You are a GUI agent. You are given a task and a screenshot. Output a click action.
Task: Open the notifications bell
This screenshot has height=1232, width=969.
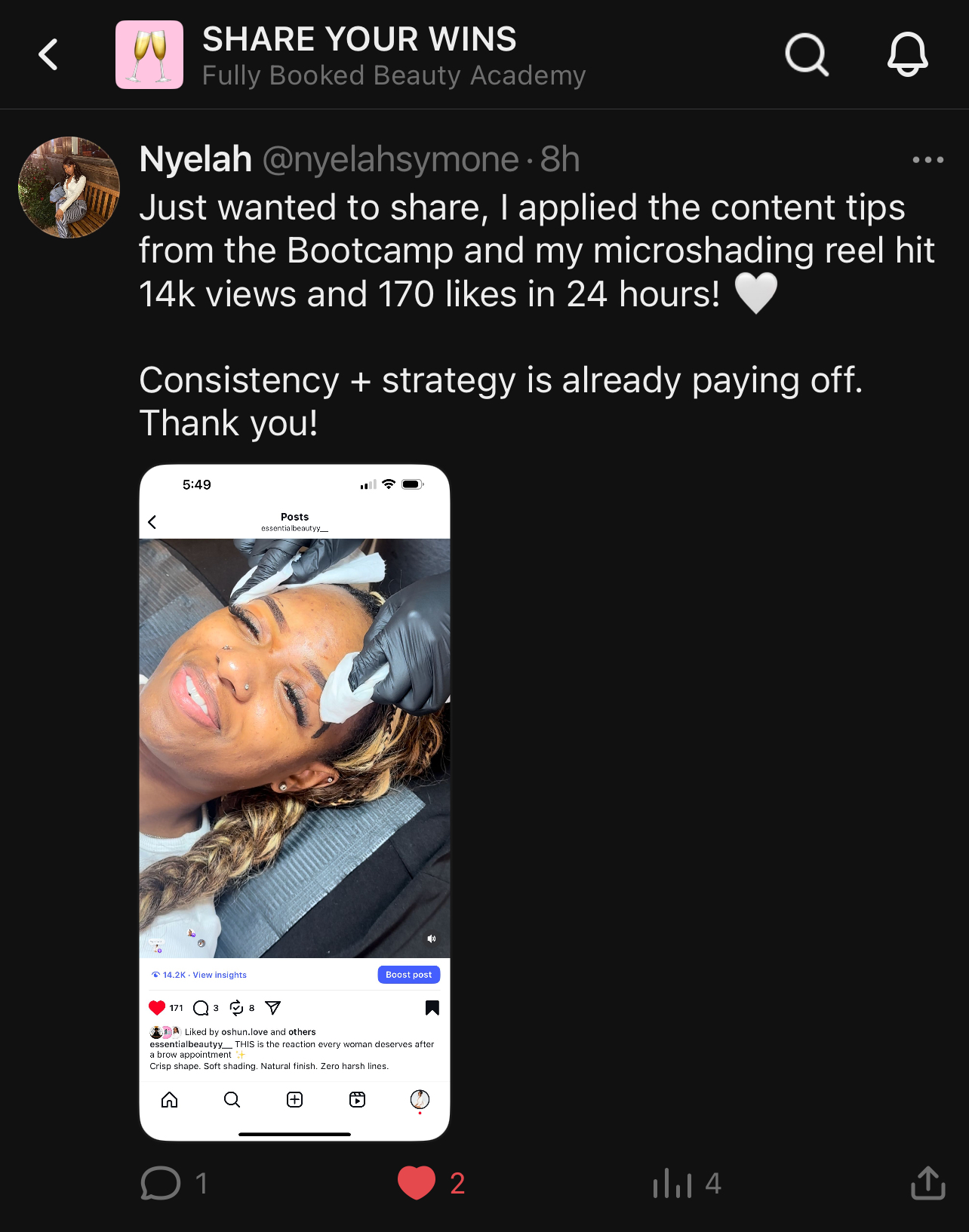click(x=907, y=54)
